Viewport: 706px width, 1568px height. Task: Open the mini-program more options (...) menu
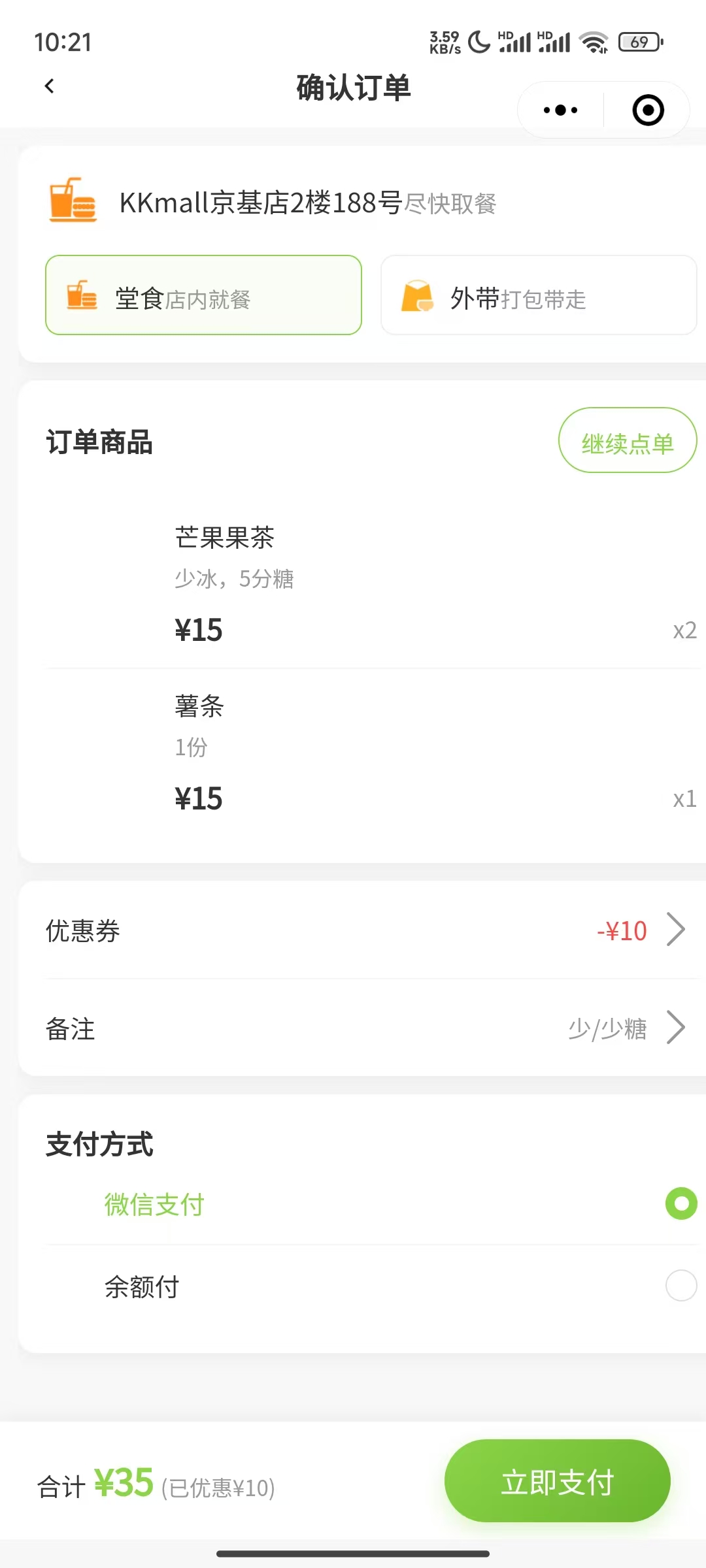tap(559, 110)
